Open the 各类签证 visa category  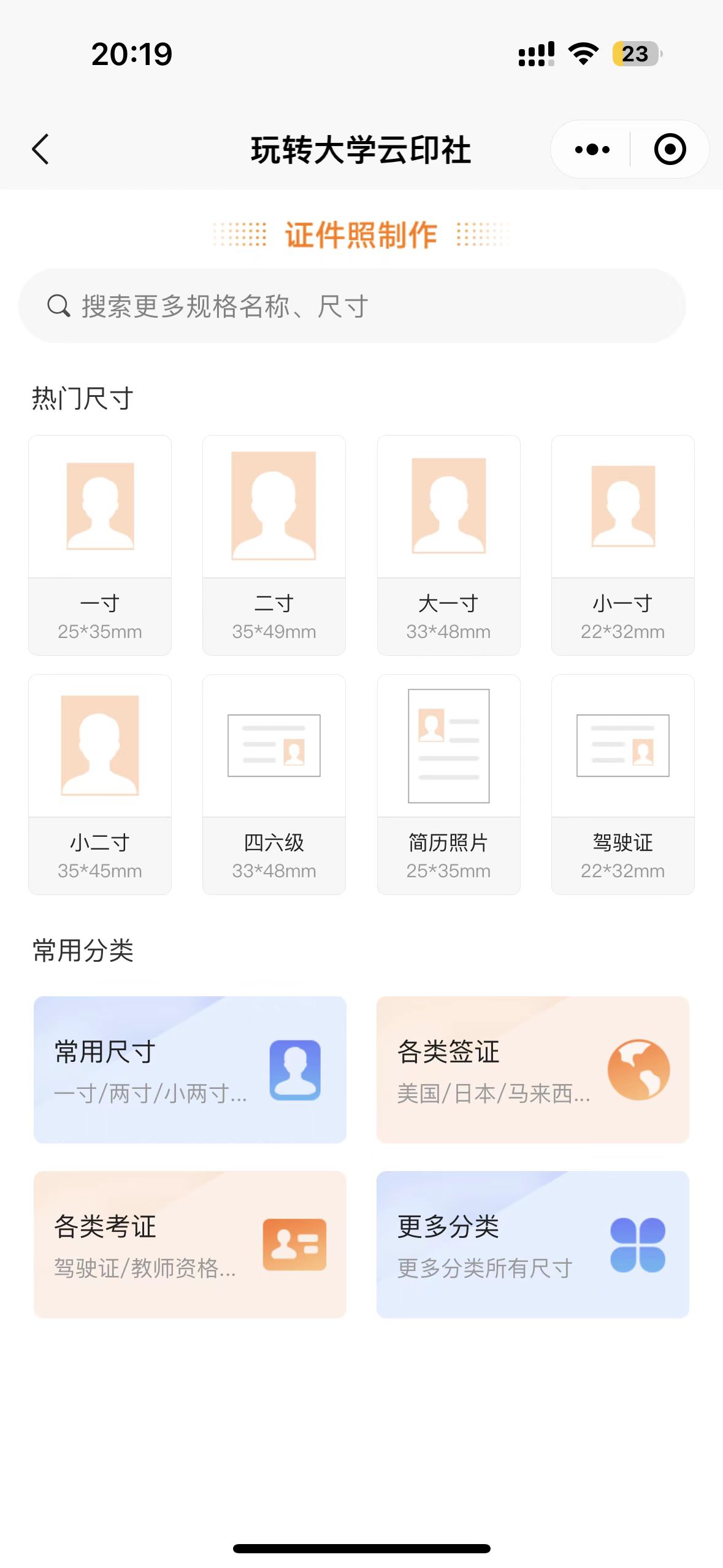click(x=532, y=1069)
